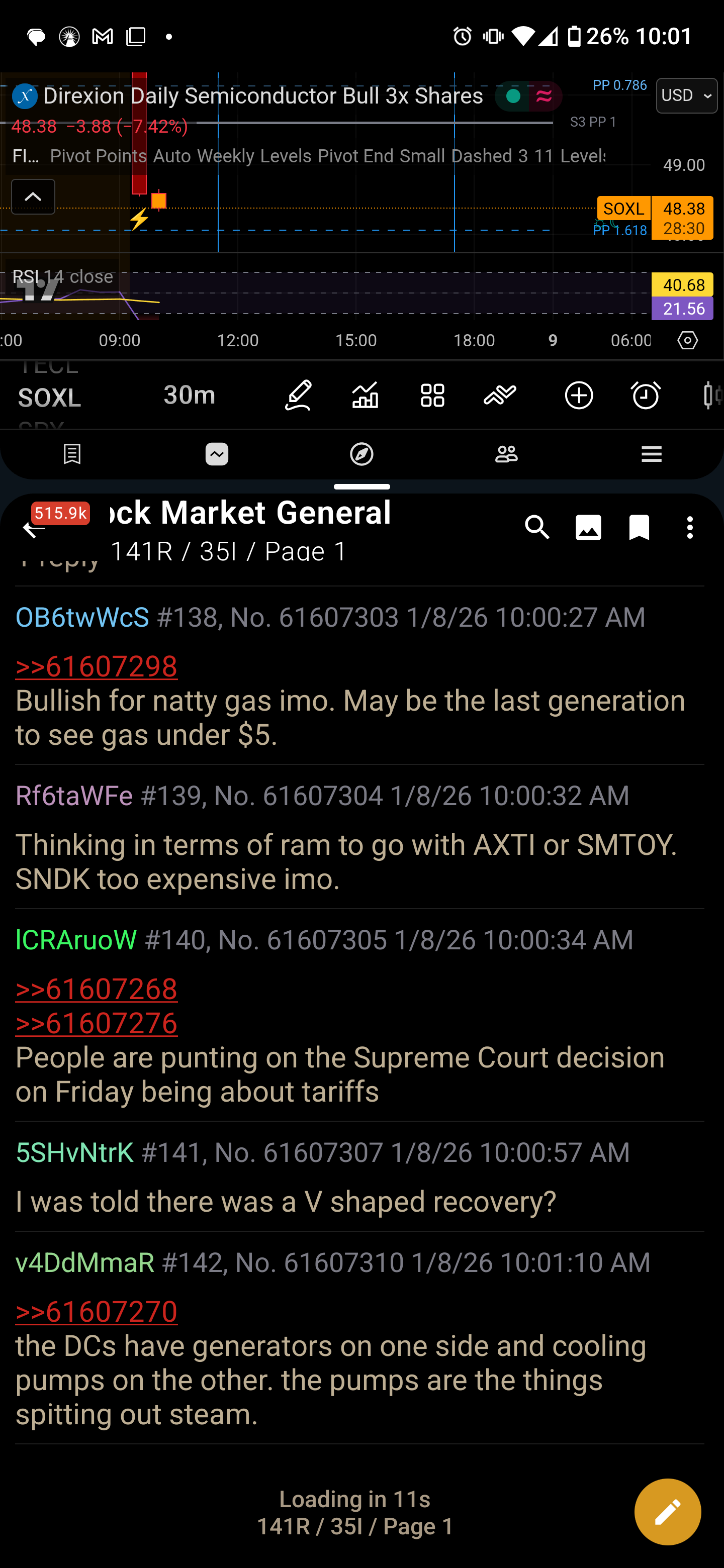
Task: Open chart settings gear icon
Action: 687,340
